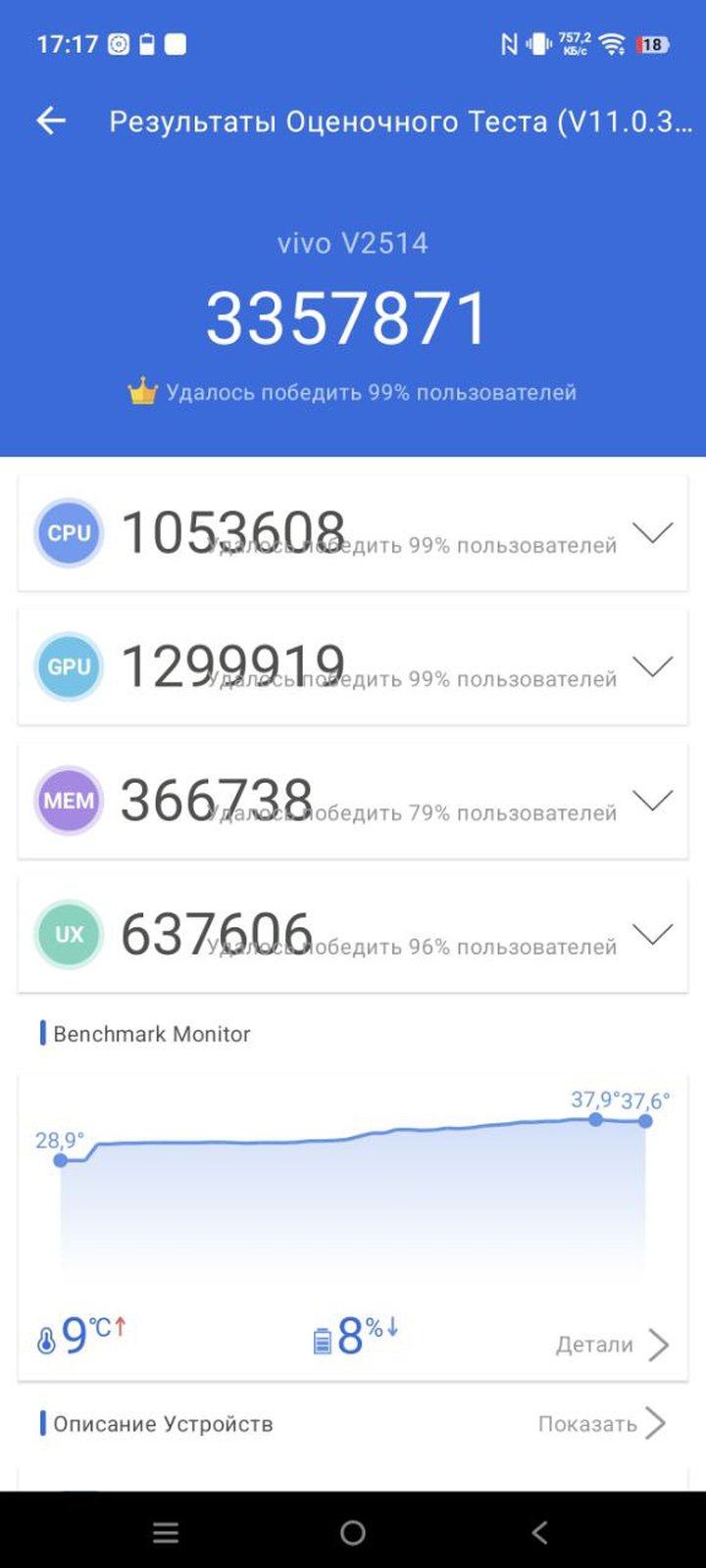
Task: Expand the CPU score details
Action: [652, 533]
